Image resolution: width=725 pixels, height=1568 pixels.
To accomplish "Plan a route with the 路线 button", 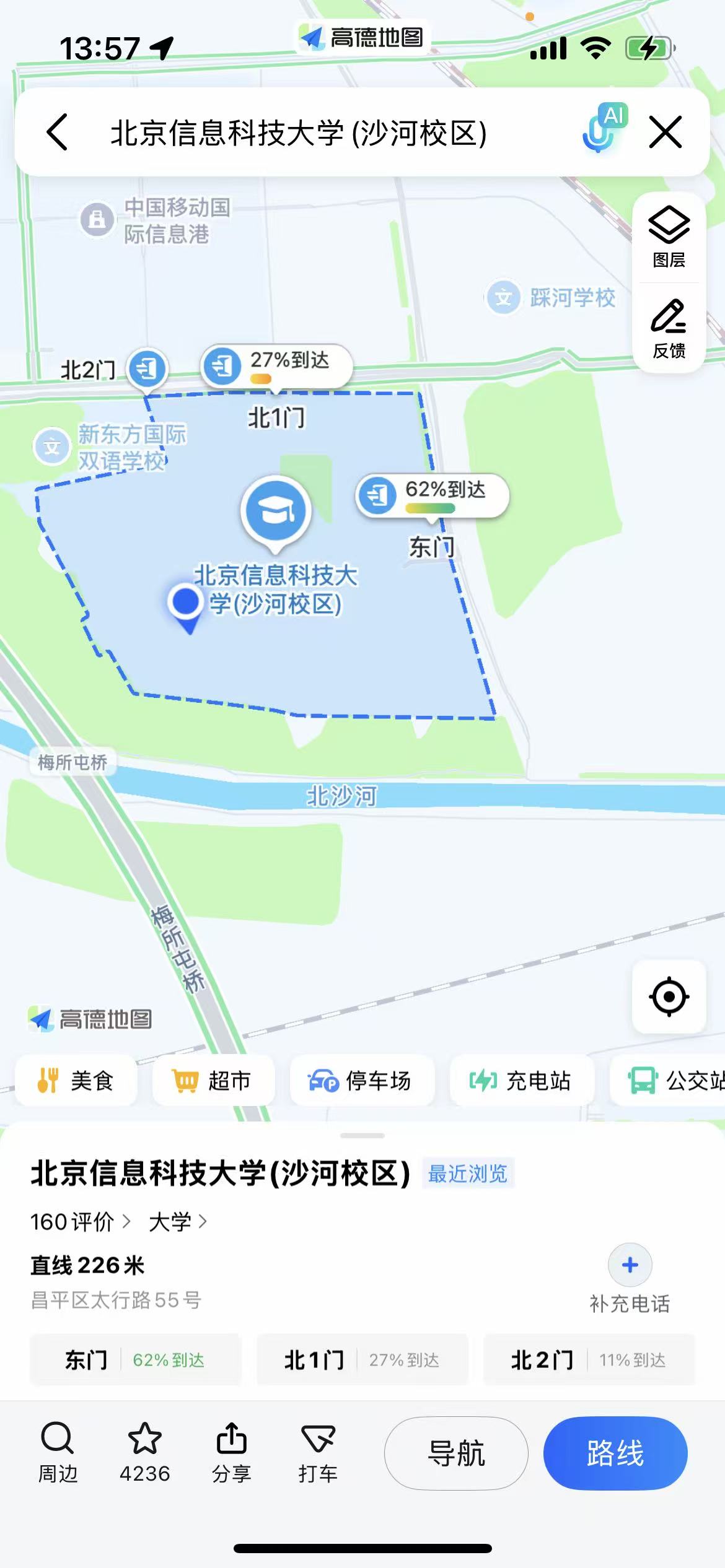I will (615, 1453).
